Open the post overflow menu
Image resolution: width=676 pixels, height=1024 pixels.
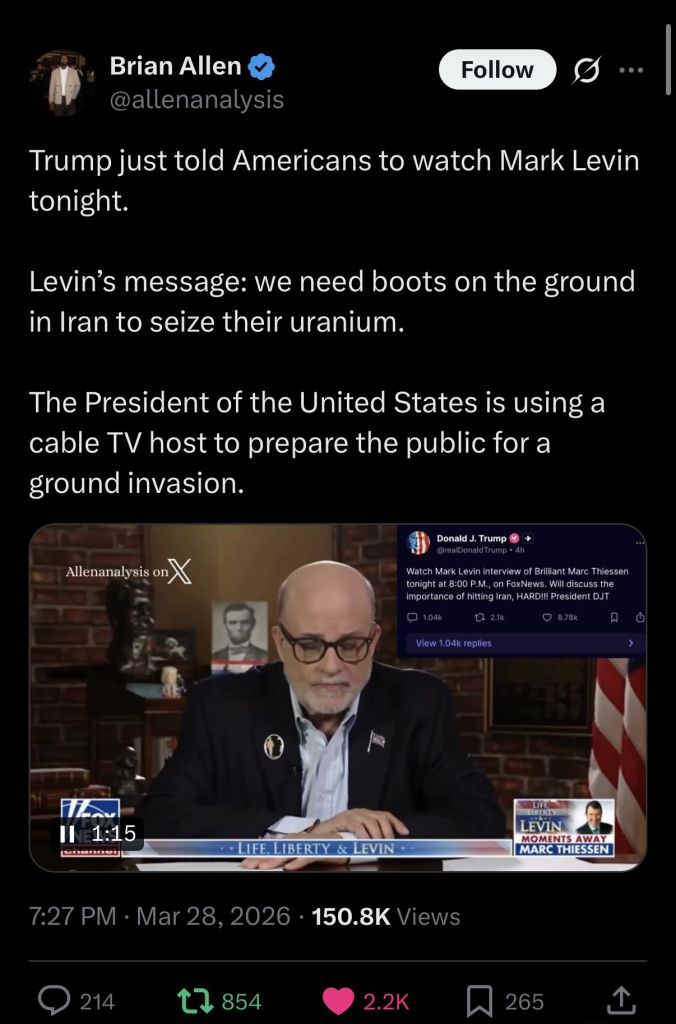(x=632, y=70)
